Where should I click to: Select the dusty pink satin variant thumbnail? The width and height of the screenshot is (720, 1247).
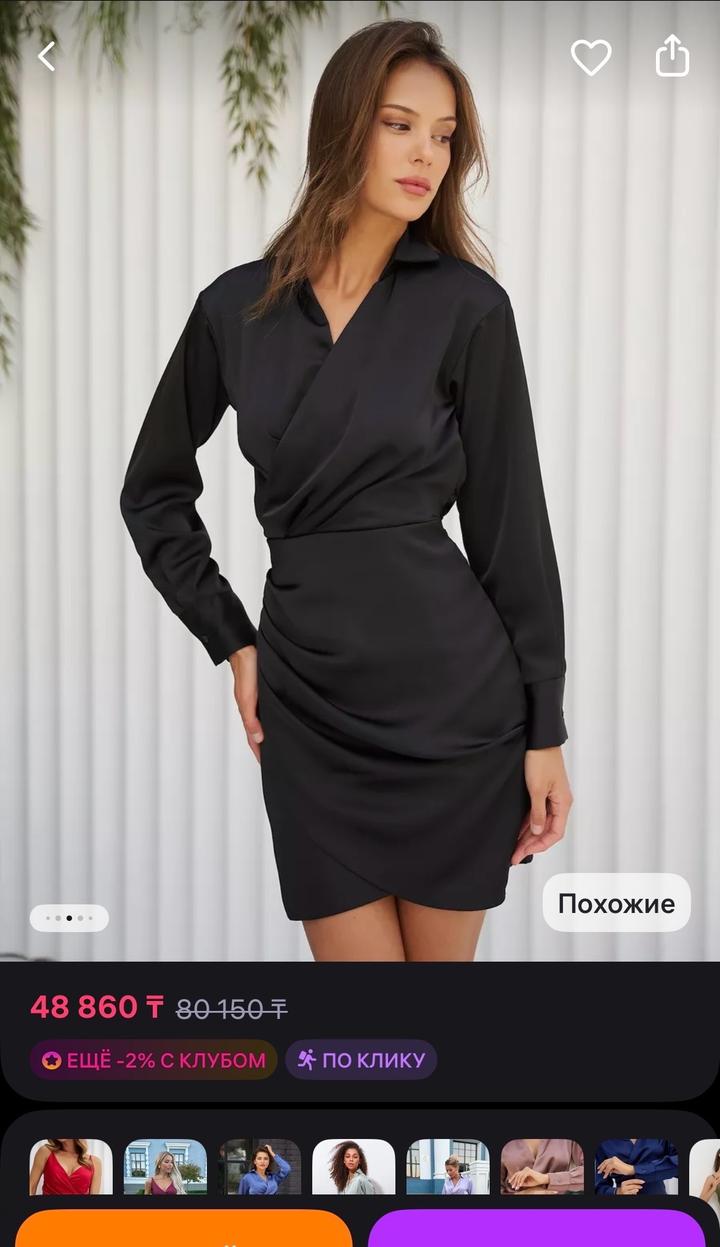(x=542, y=1167)
